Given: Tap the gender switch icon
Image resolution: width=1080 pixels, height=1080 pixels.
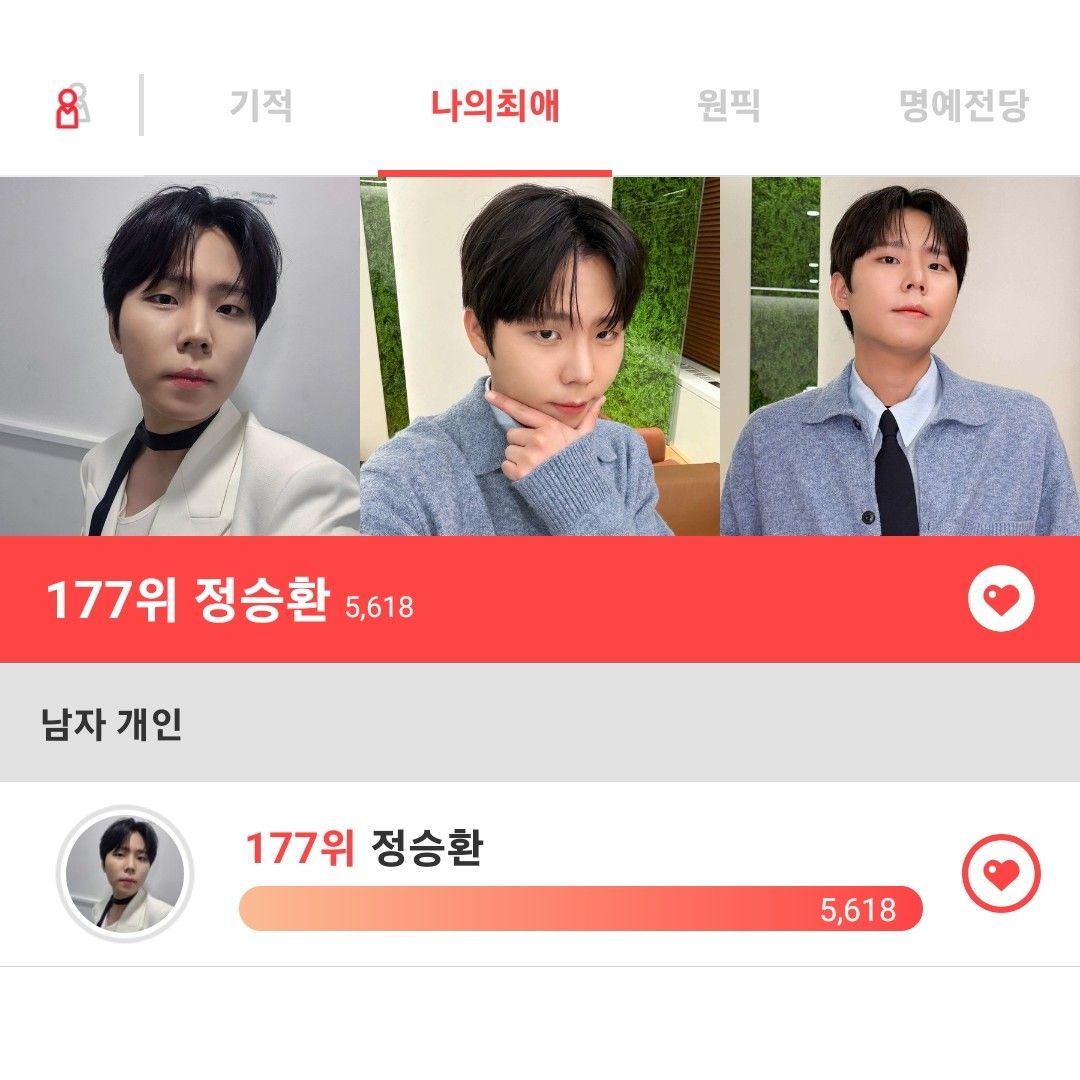Looking at the screenshot, I should point(72,106).
